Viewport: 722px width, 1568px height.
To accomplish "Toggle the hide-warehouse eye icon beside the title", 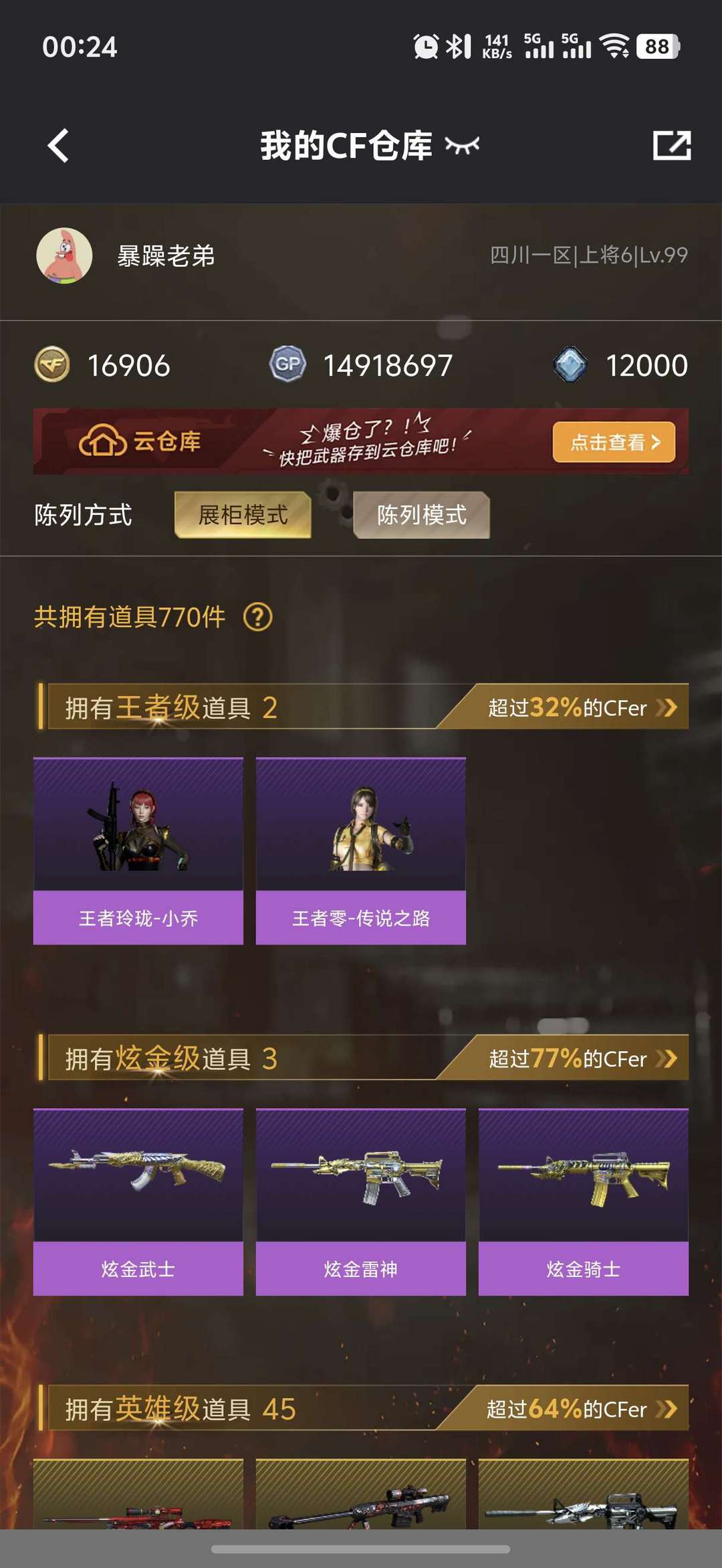I will point(462,145).
